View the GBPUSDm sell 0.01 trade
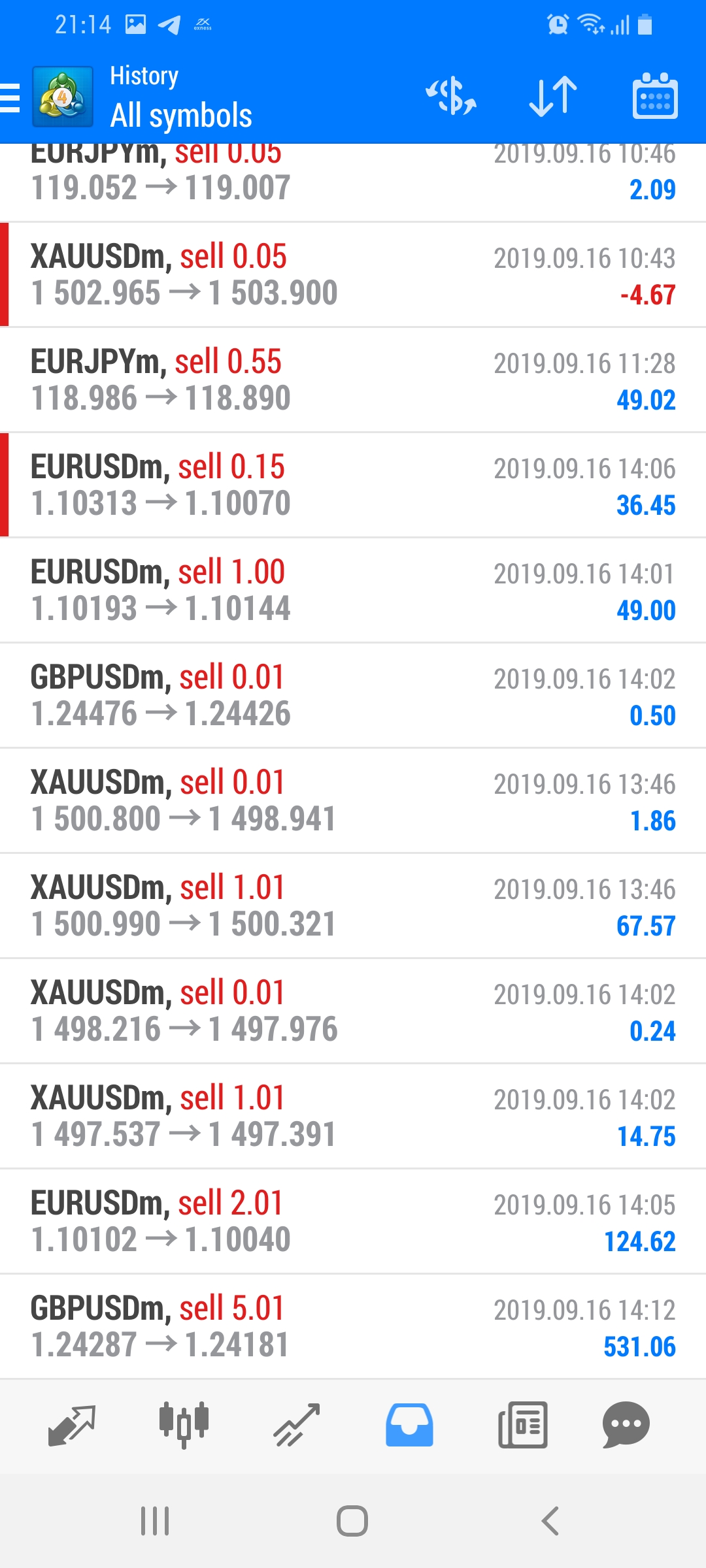The image size is (706, 1568). (x=353, y=695)
